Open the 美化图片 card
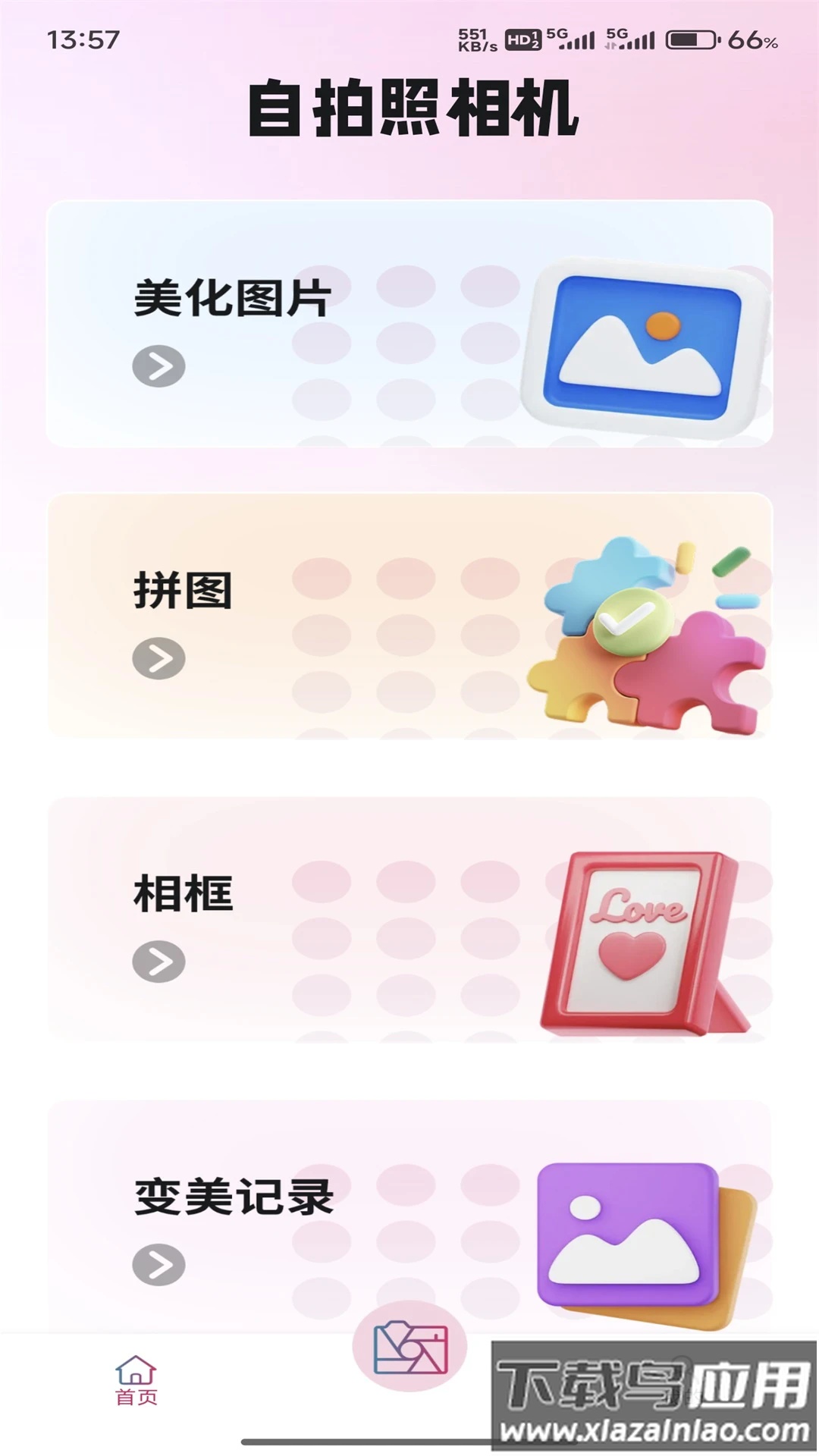 (409, 324)
